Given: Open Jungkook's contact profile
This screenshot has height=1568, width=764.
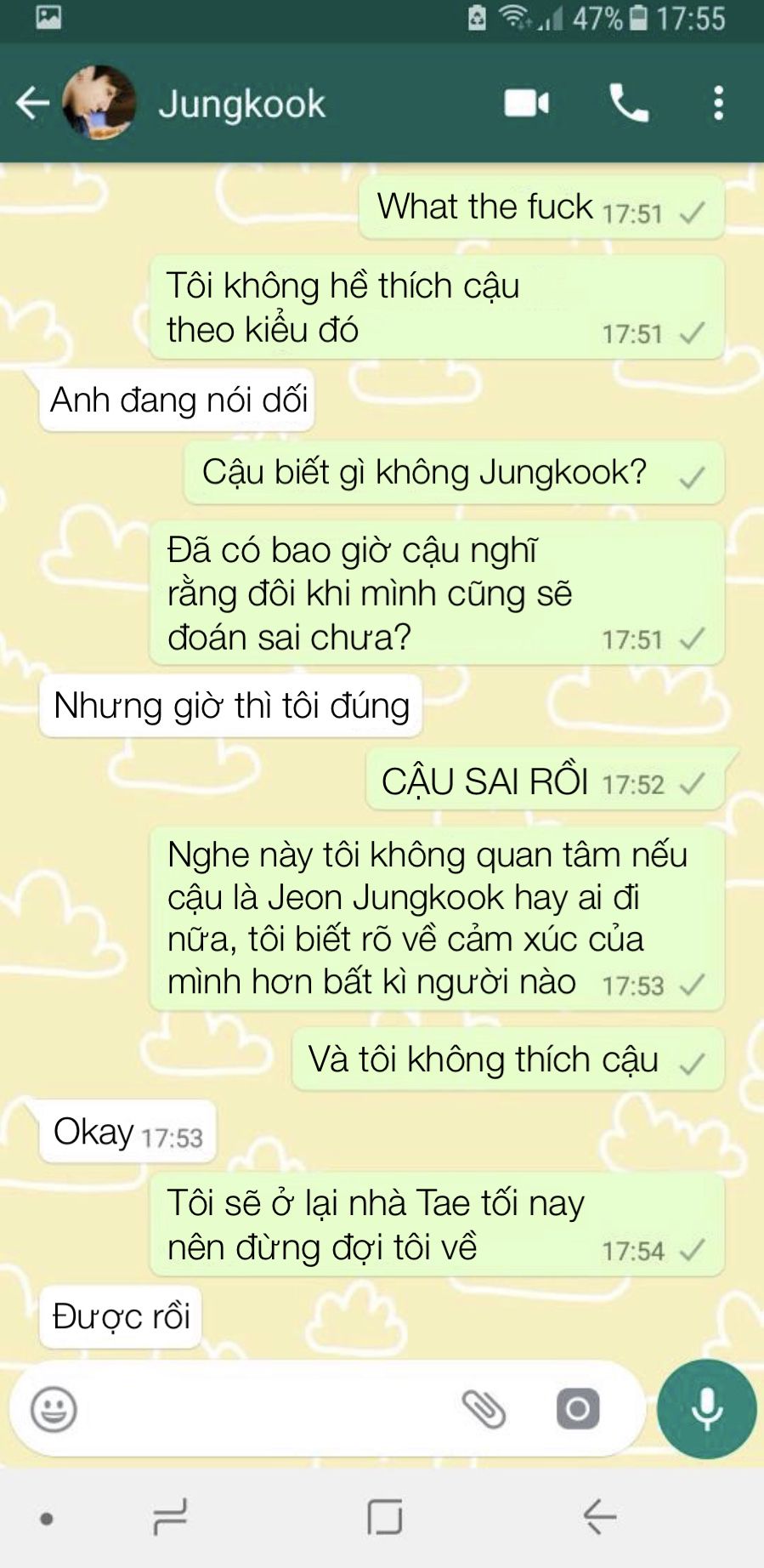Looking at the screenshot, I should (x=241, y=104).
